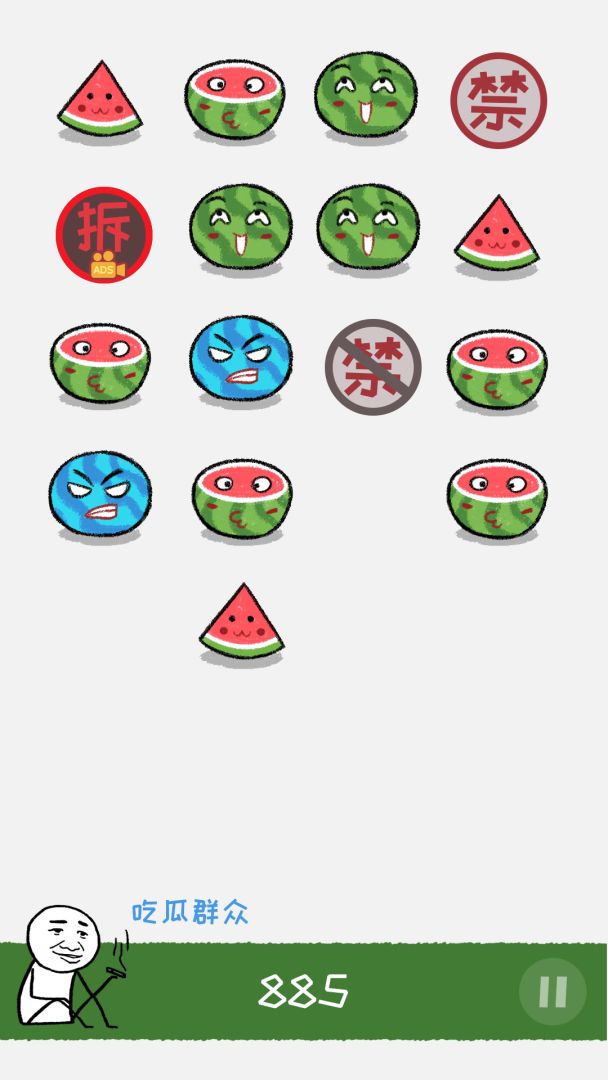Tap the blue angry melon beside crossed-out 禁
This screenshot has height=1080, width=608.
click(240, 359)
